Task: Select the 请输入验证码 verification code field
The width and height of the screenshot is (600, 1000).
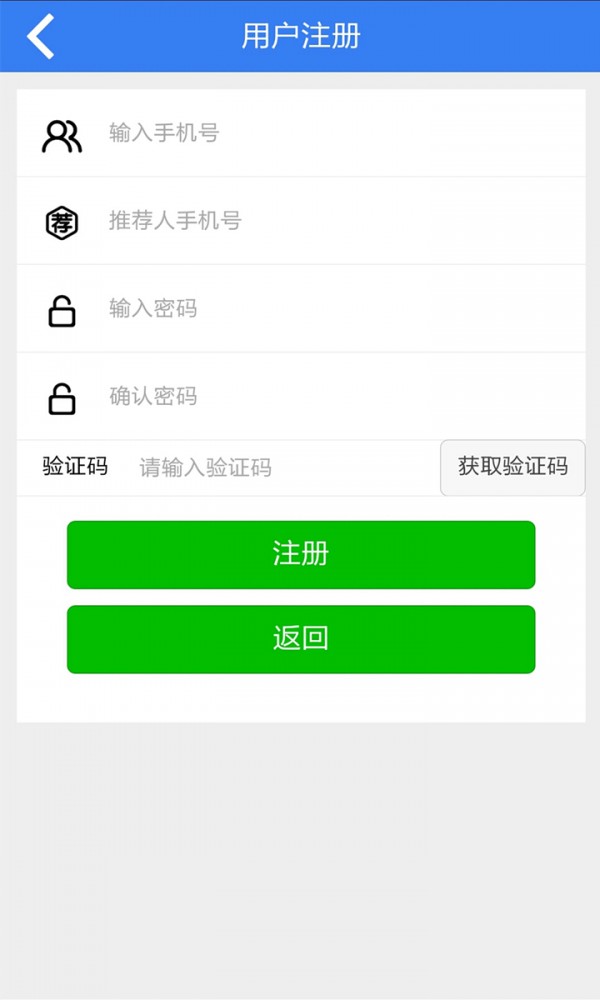Action: coord(280,468)
